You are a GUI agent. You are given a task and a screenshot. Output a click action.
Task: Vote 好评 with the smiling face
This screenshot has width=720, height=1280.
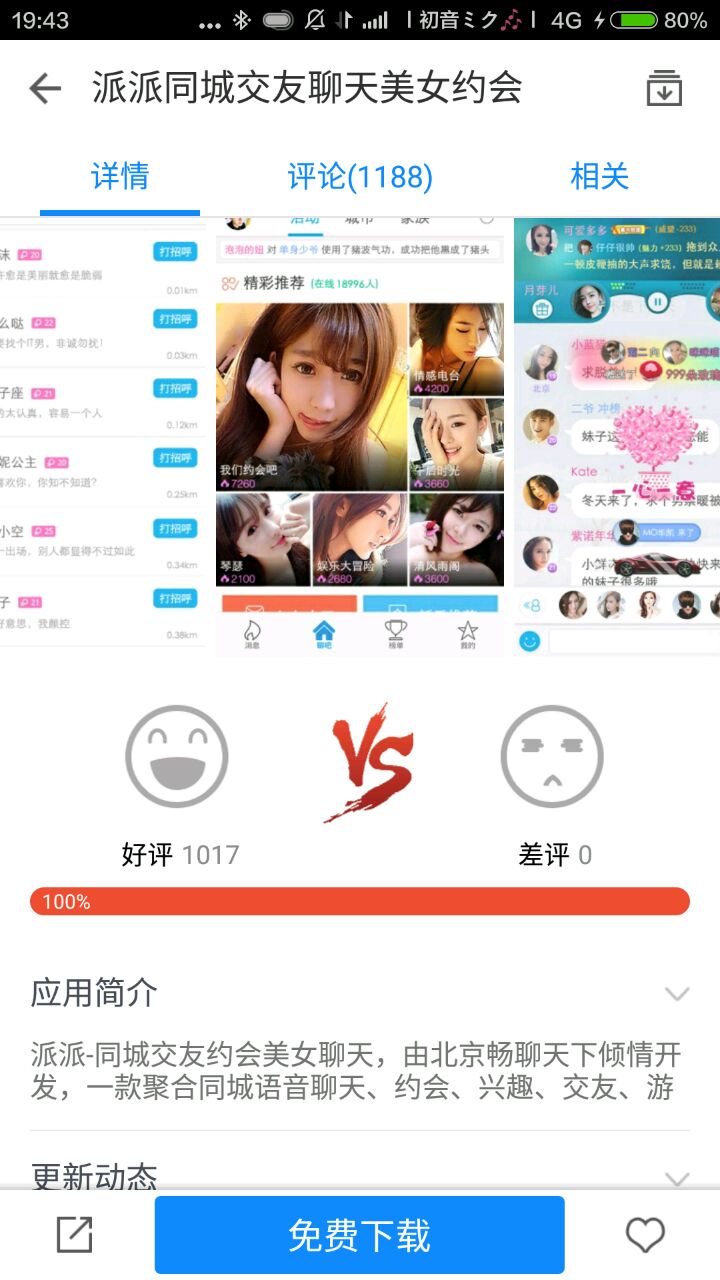pos(177,757)
